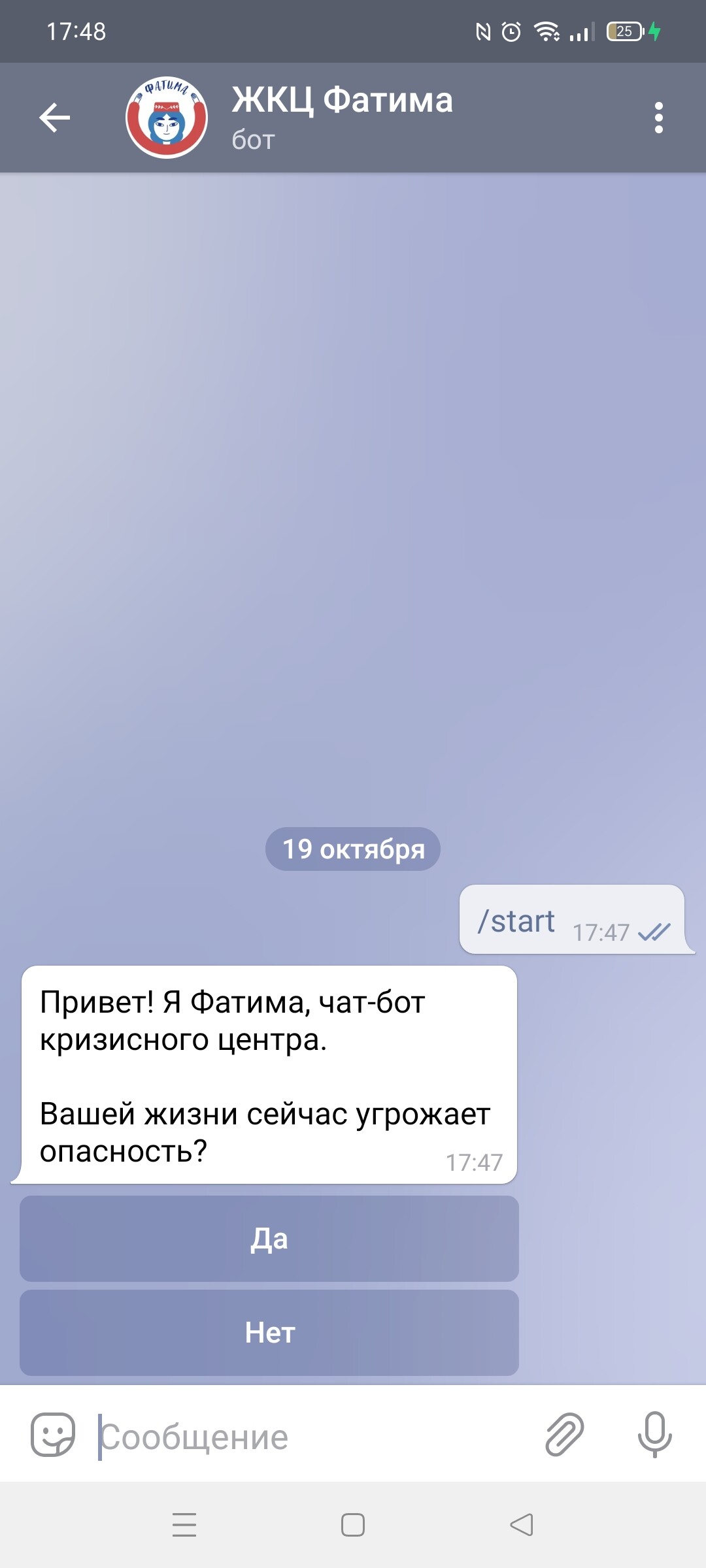Go back from the ЖКЦ Фатима chat
Screen dimensions: 706x1568
click(x=55, y=118)
